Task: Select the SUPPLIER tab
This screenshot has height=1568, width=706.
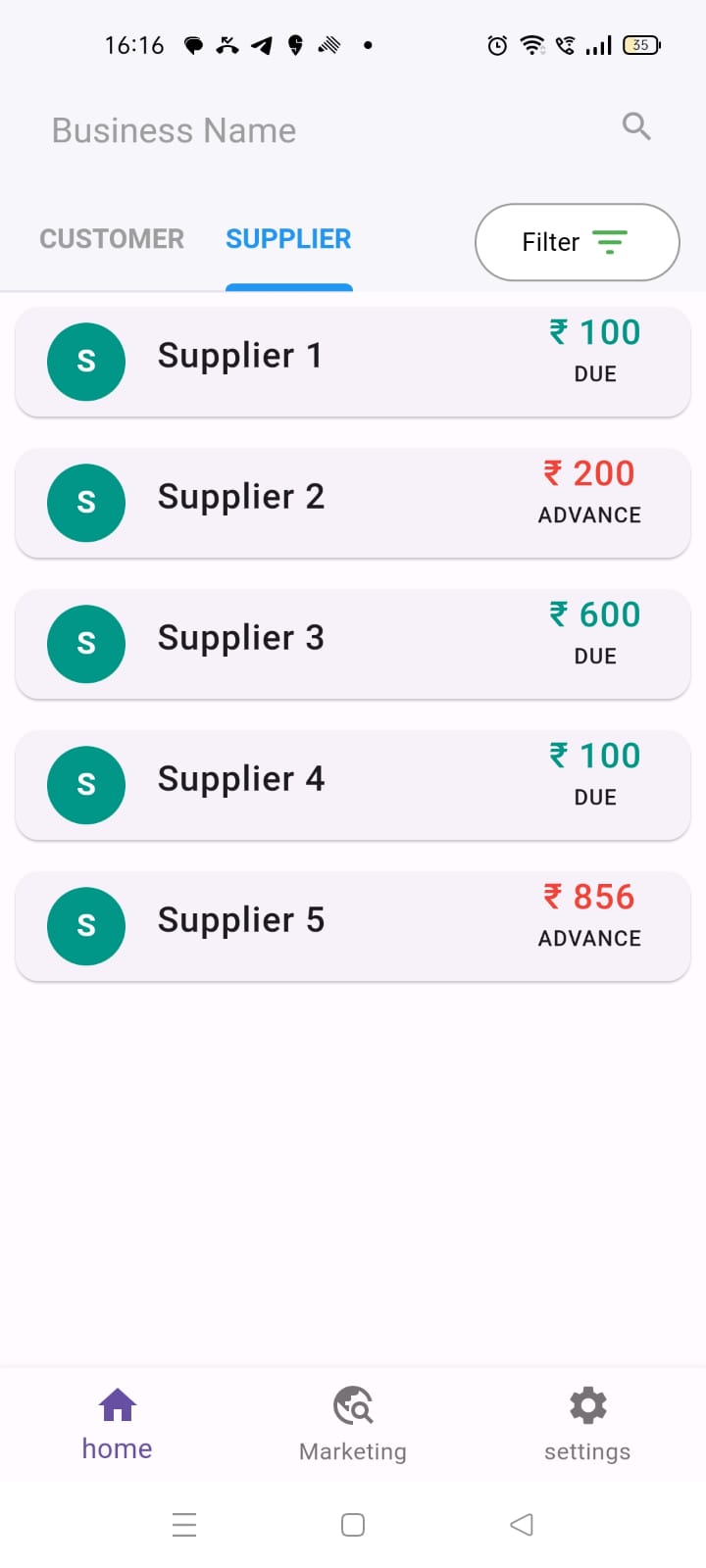Action: click(x=288, y=239)
